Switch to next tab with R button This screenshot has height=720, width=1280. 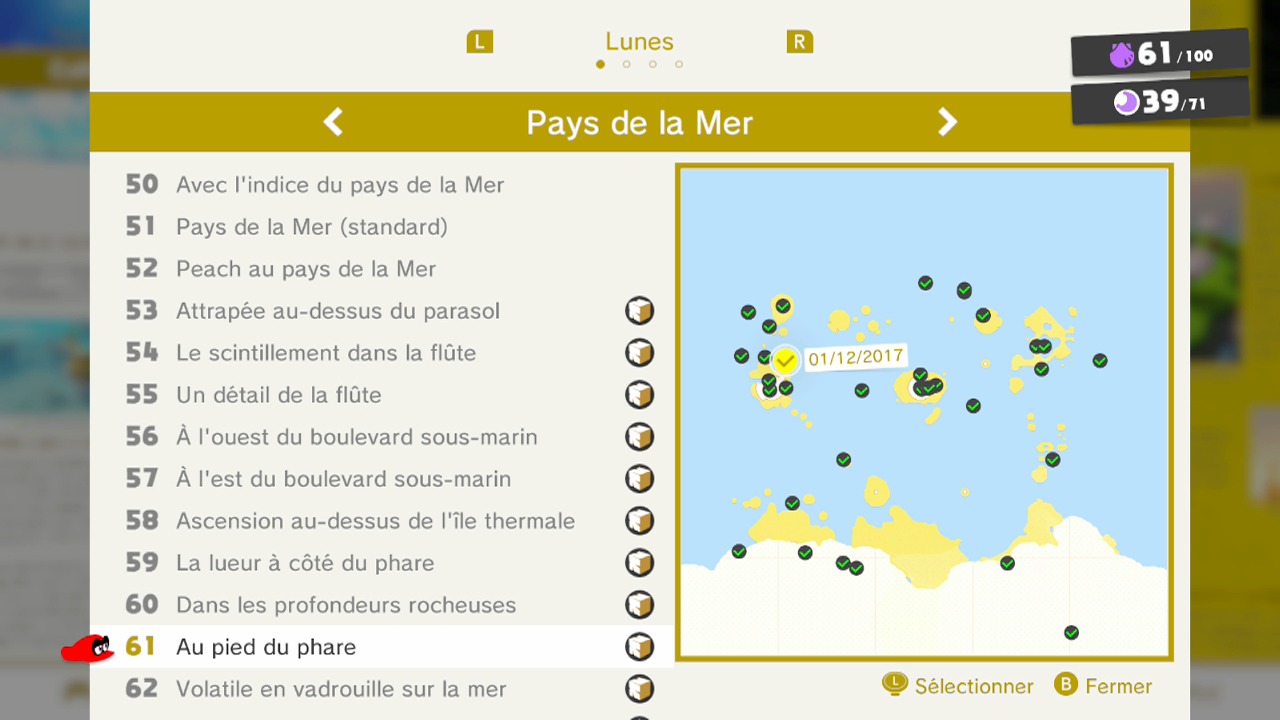click(x=799, y=42)
